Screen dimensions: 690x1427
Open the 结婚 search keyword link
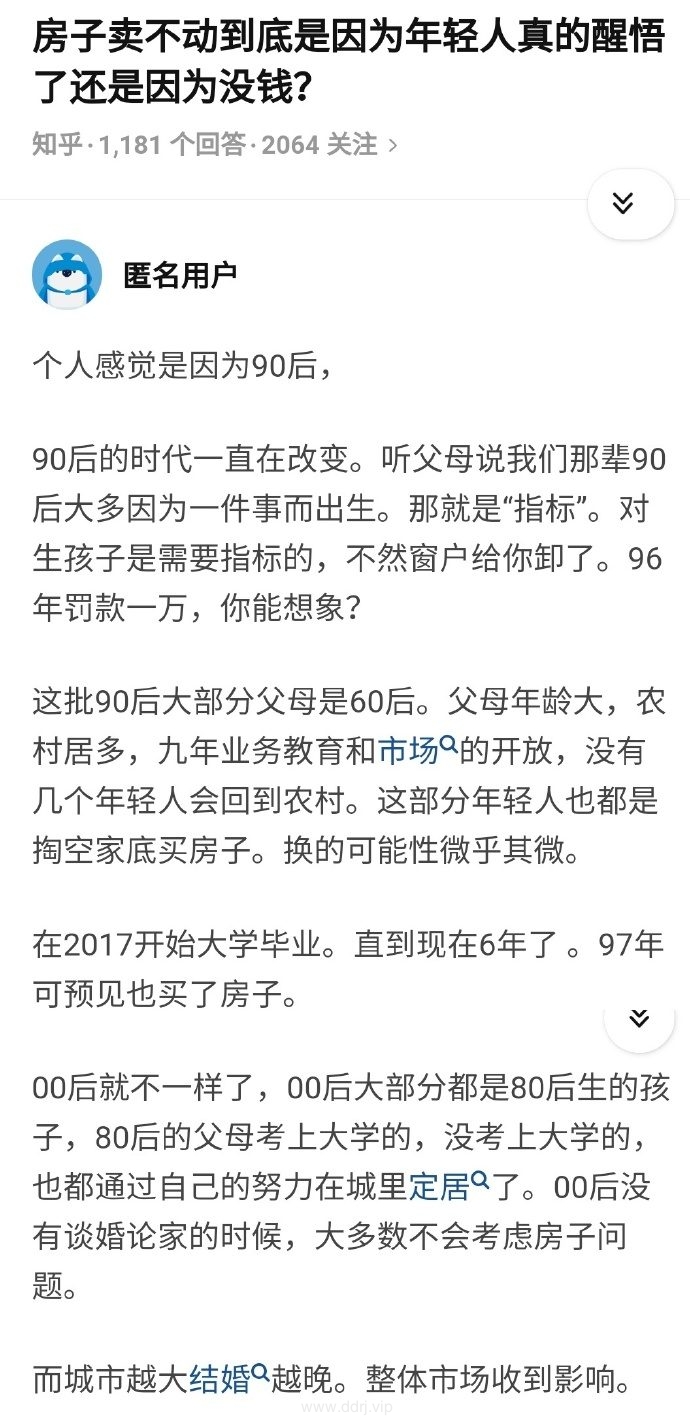tap(229, 1380)
